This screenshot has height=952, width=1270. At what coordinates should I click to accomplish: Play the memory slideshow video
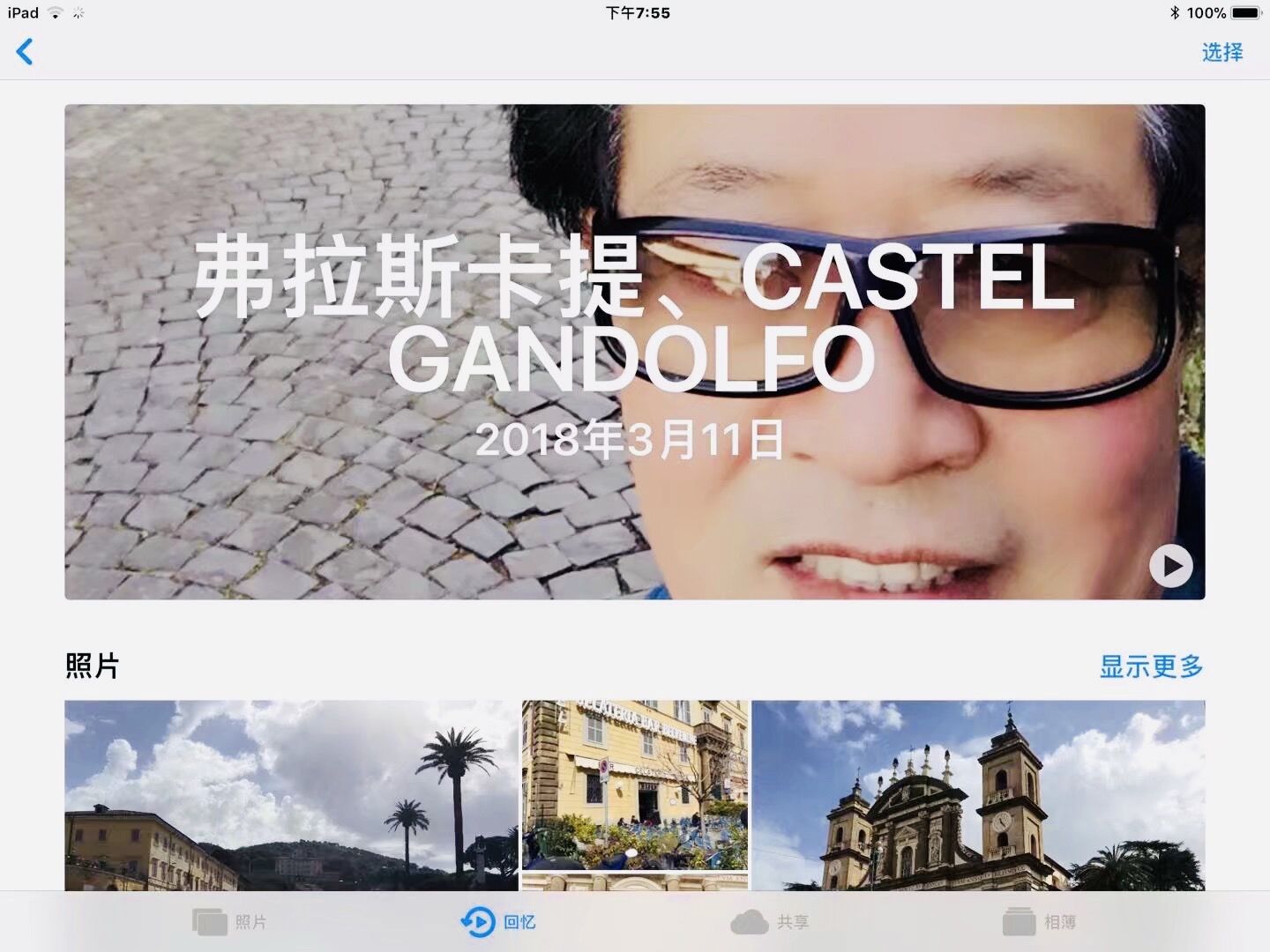[x=1170, y=566]
